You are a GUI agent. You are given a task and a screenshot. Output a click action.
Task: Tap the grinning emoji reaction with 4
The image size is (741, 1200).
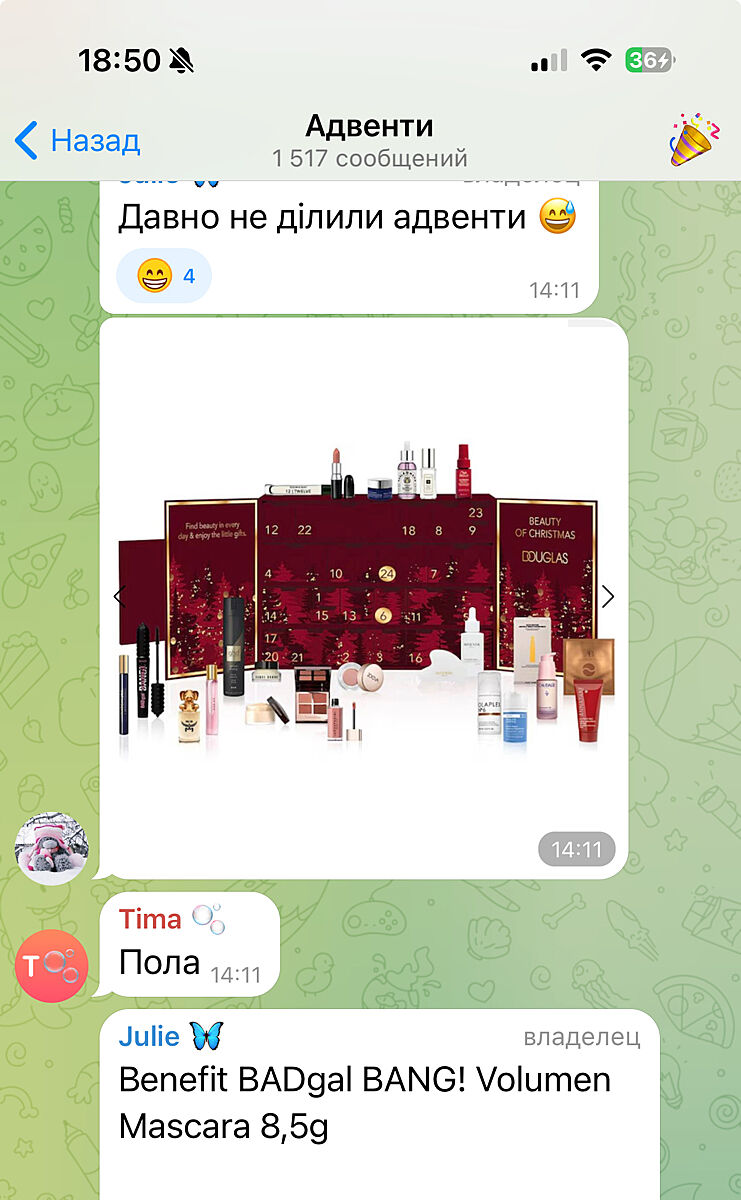(165, 275)
